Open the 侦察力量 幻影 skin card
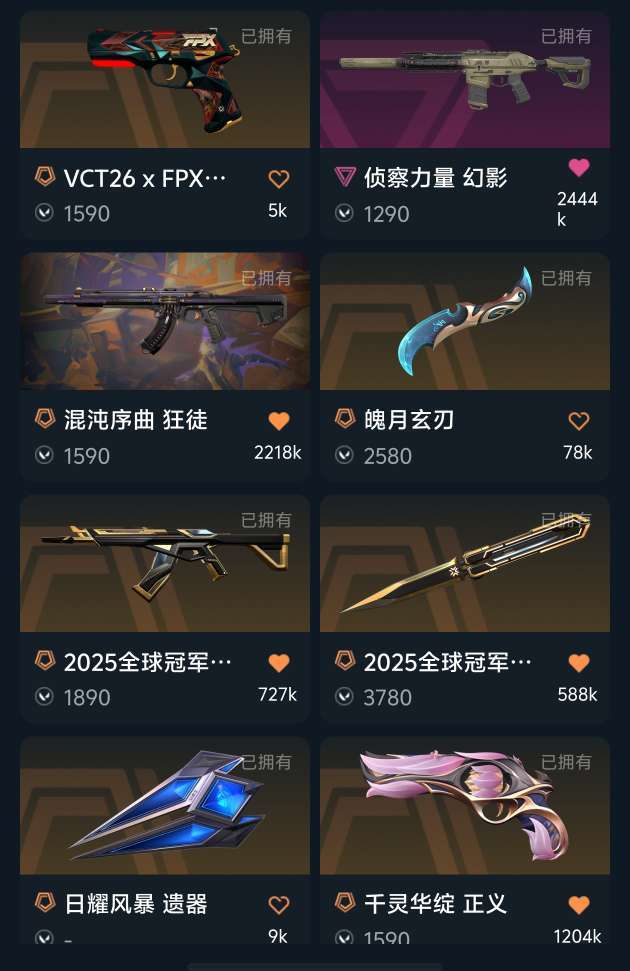 point(465,124)
